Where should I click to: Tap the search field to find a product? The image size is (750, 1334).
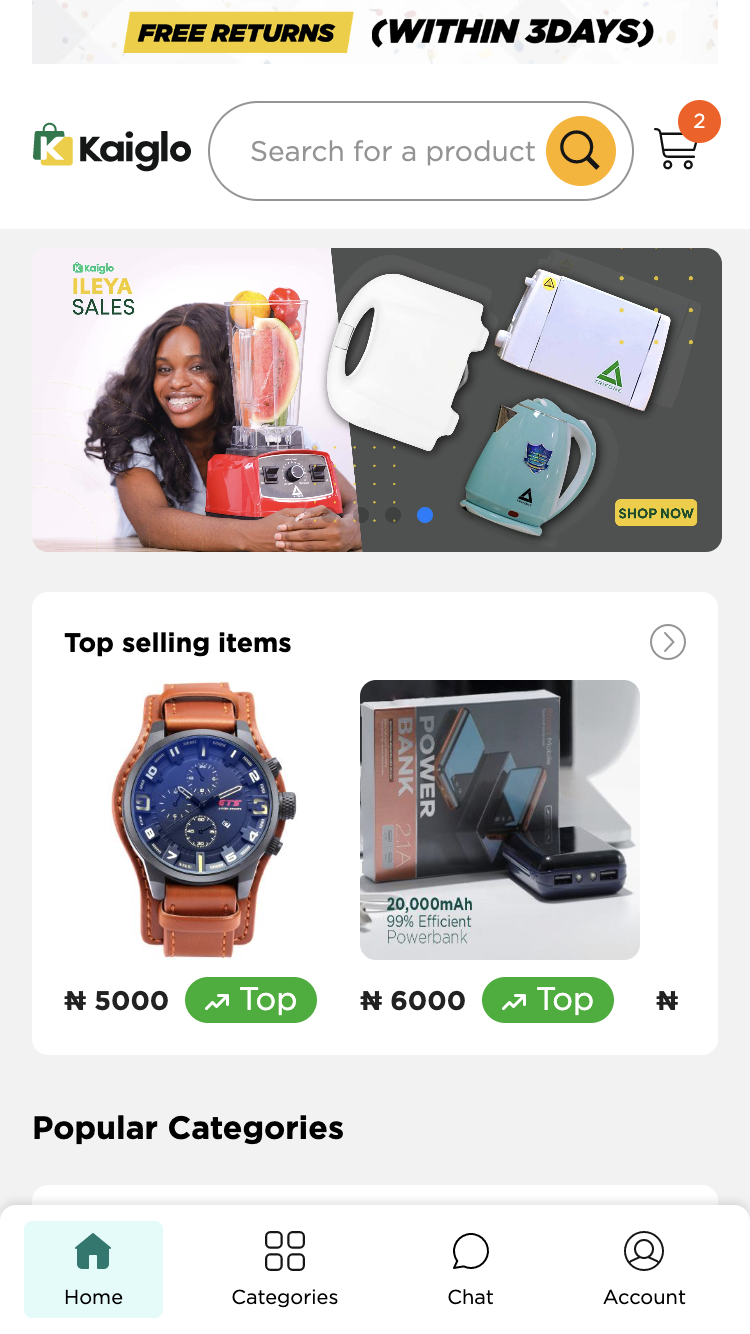(390, 152)
